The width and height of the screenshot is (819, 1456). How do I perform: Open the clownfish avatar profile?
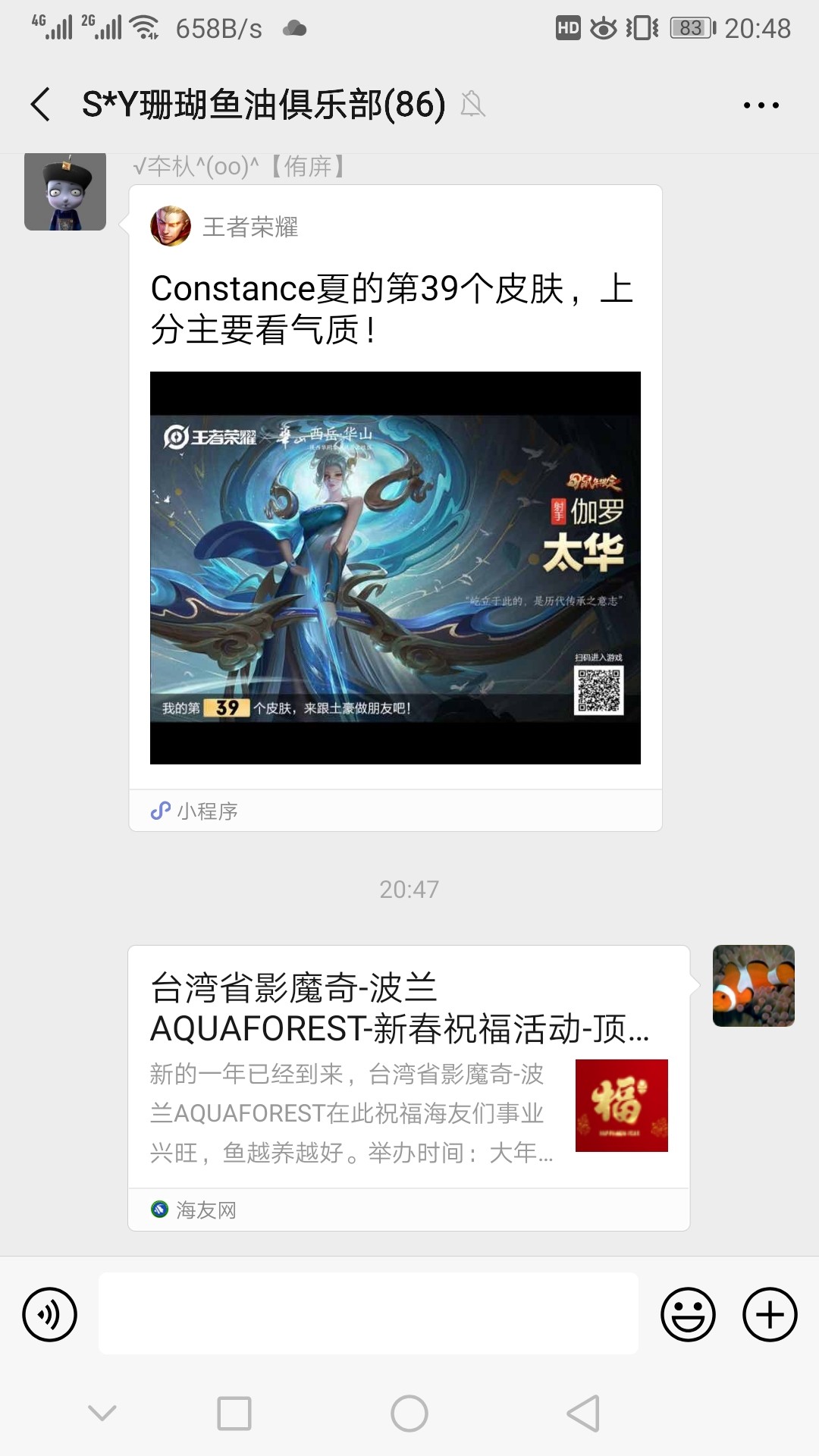753,986
